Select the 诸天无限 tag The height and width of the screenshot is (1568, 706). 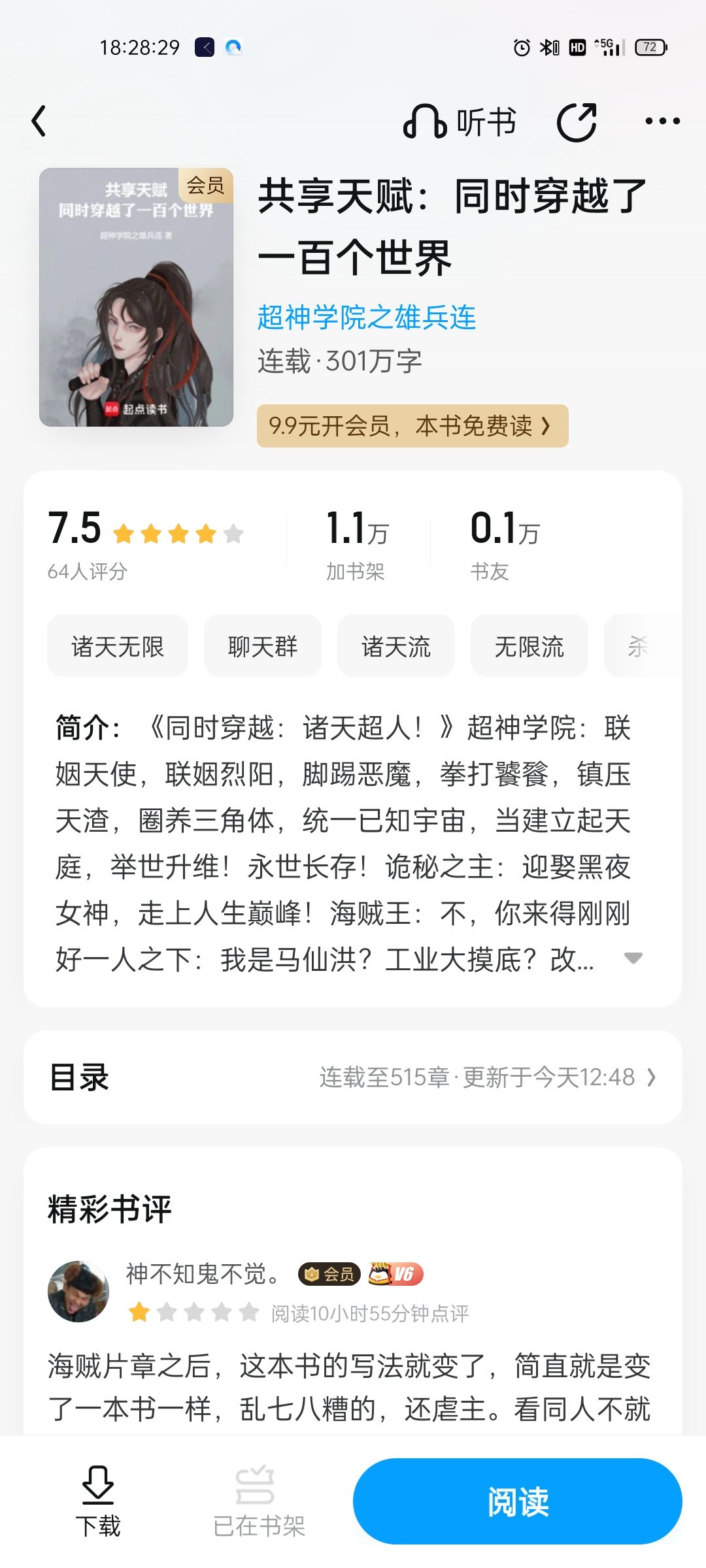pyautogui.click(x=118, y=645)
